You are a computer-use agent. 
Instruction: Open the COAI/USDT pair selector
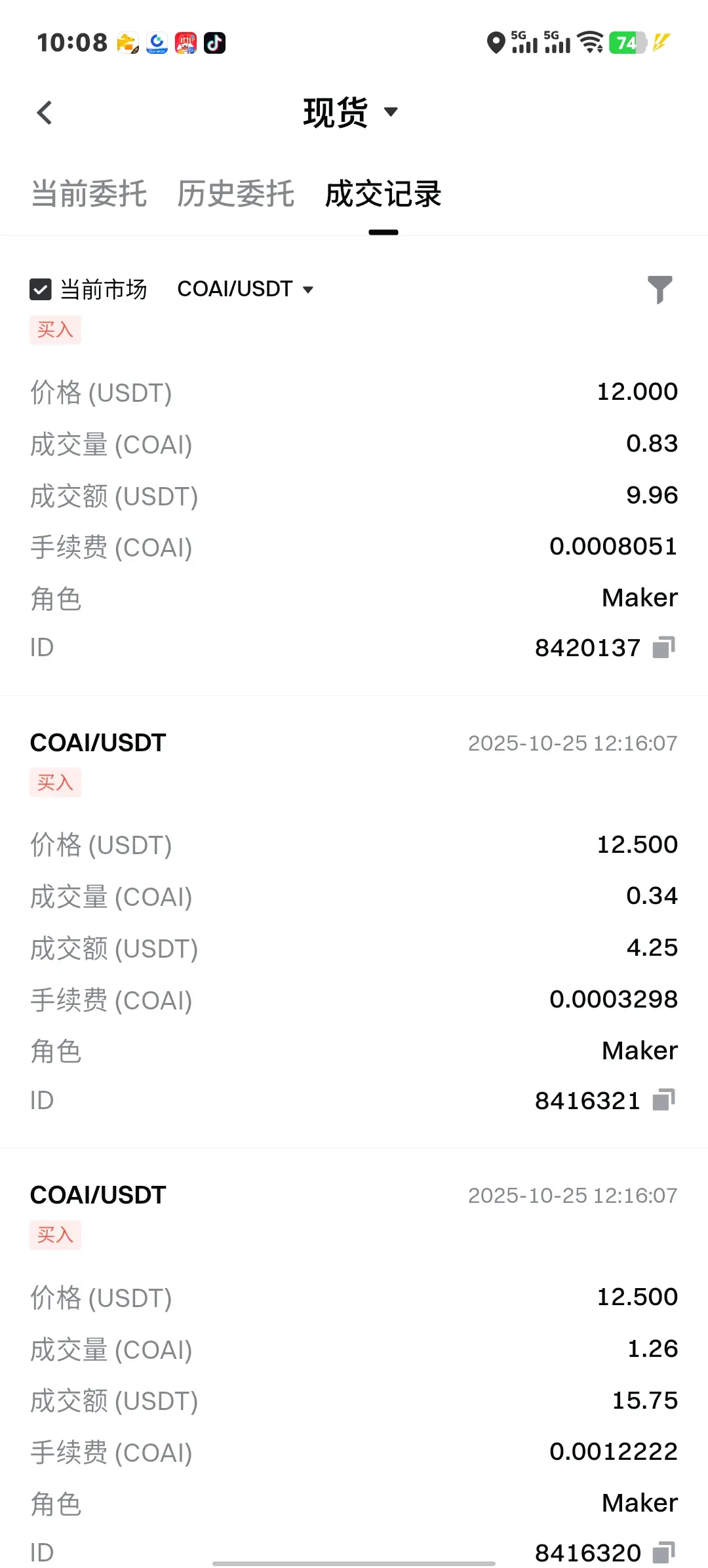tap(245, 289)
